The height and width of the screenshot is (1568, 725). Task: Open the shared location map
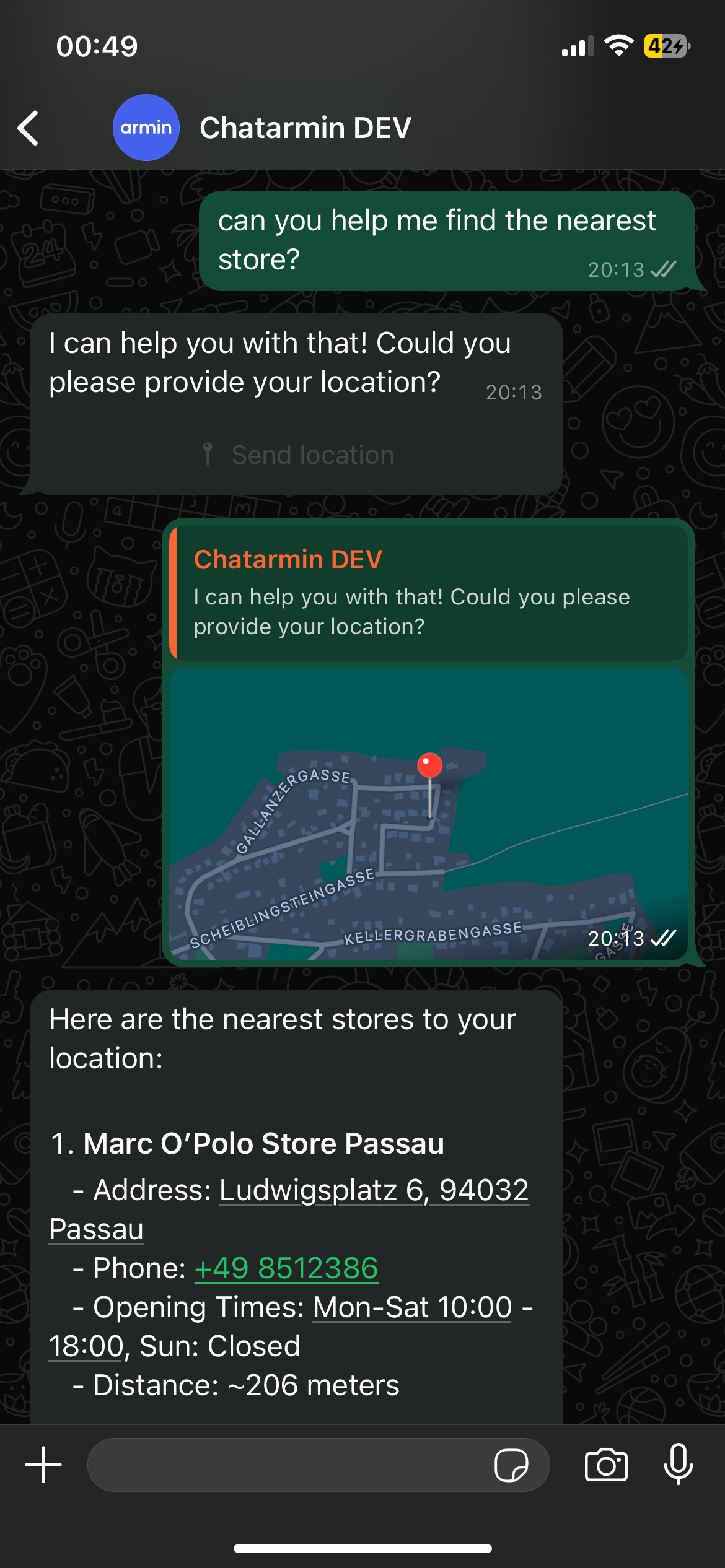click(x=429, y=814)
